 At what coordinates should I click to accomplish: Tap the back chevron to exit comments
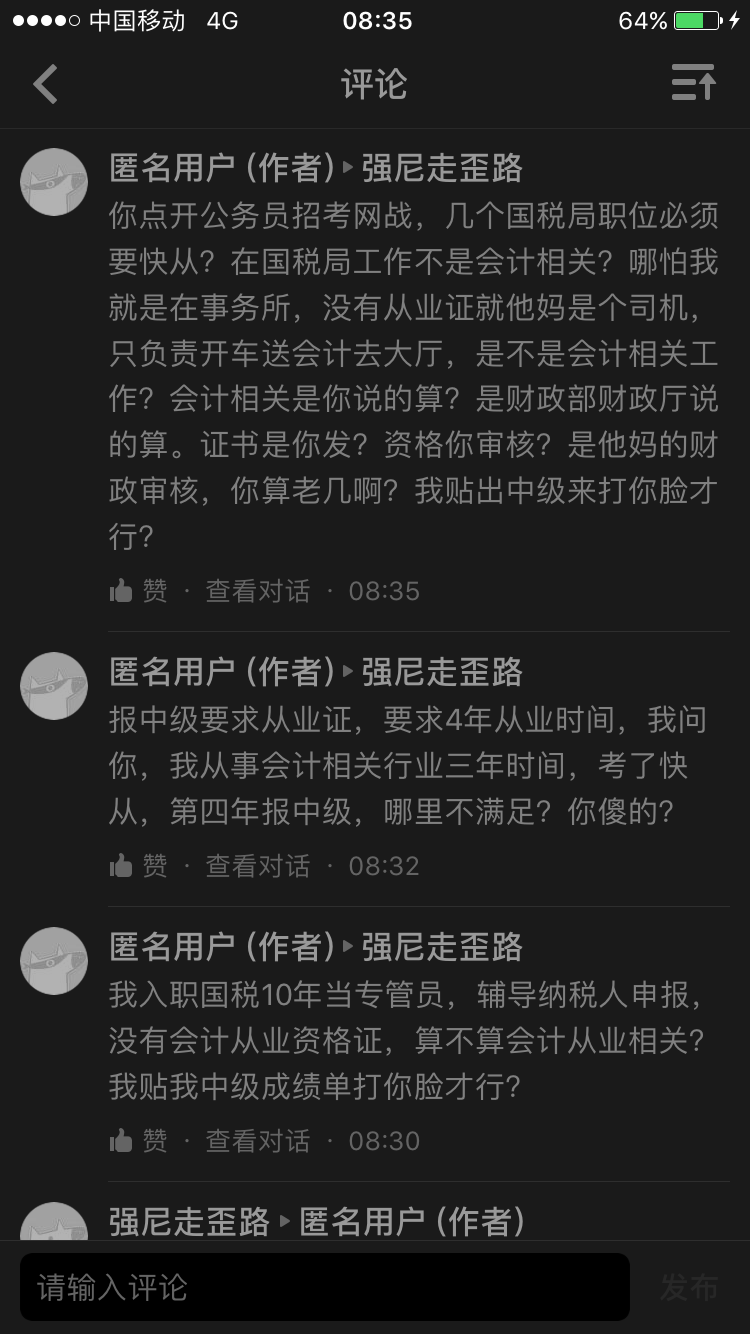tap(44, 85)
